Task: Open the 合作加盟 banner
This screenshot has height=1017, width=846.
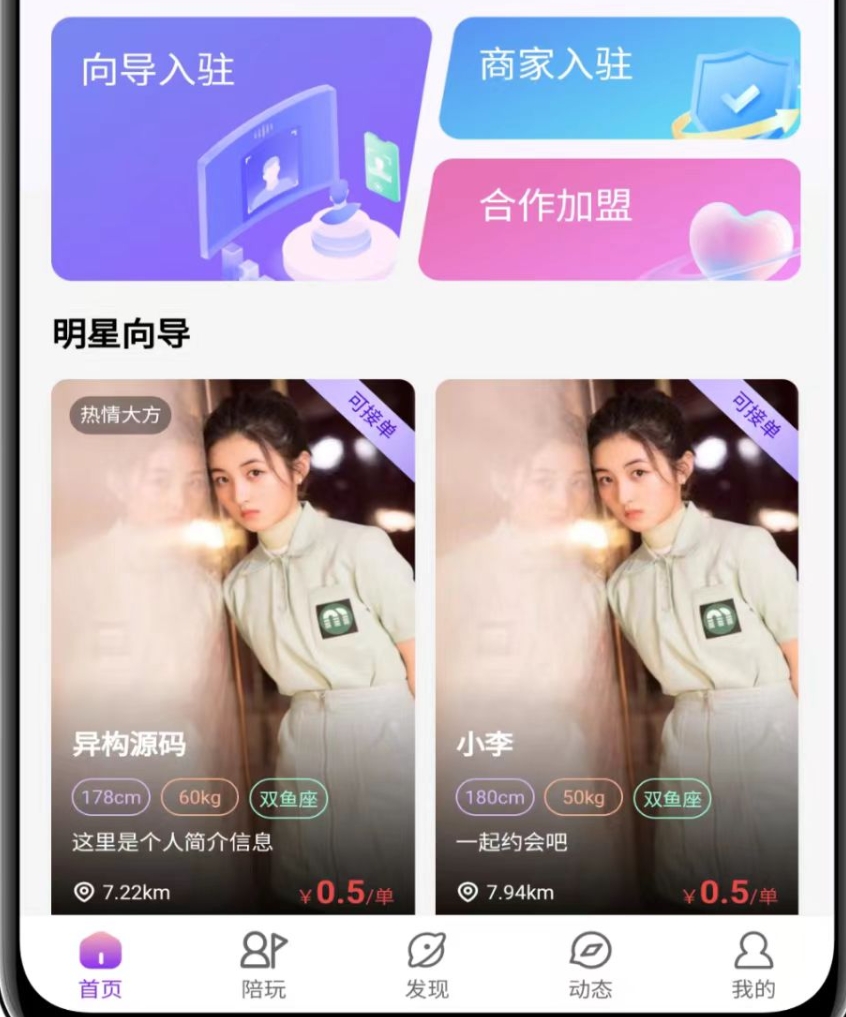Action: (x=610, y=220)
